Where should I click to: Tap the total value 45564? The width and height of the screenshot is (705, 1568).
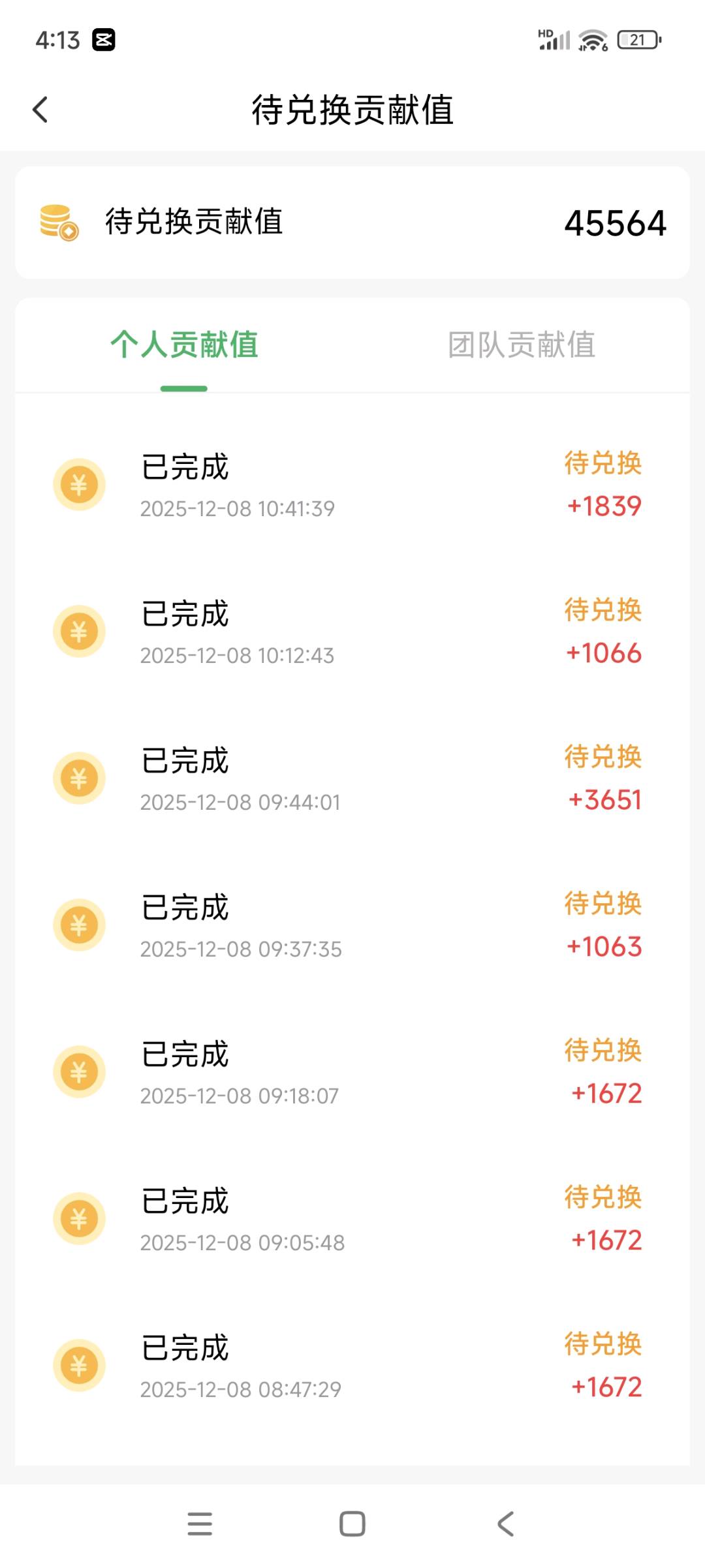tap(614, 224)
